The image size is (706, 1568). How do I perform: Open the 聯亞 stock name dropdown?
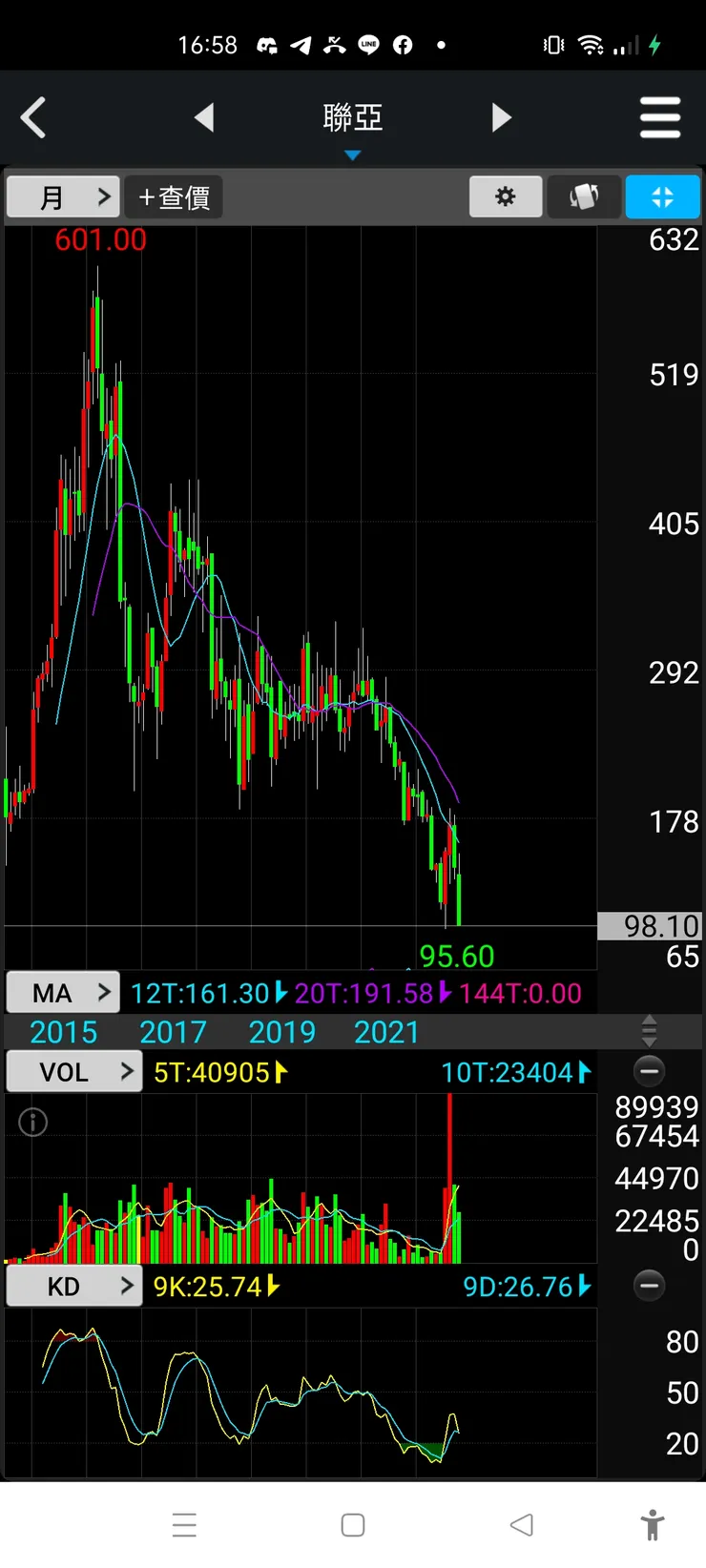point(353,122)
